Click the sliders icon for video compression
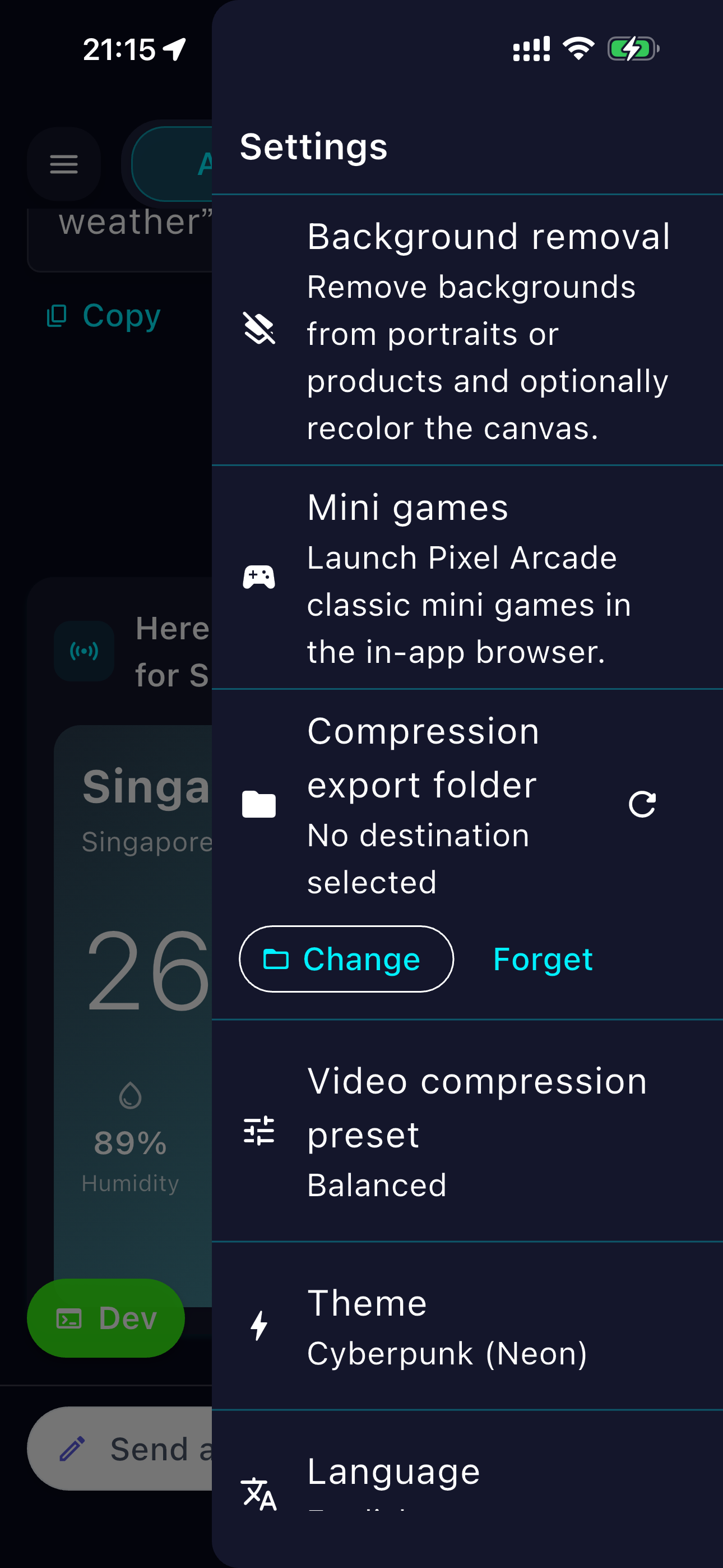 pyautogui.click(x=258, y=1132)
